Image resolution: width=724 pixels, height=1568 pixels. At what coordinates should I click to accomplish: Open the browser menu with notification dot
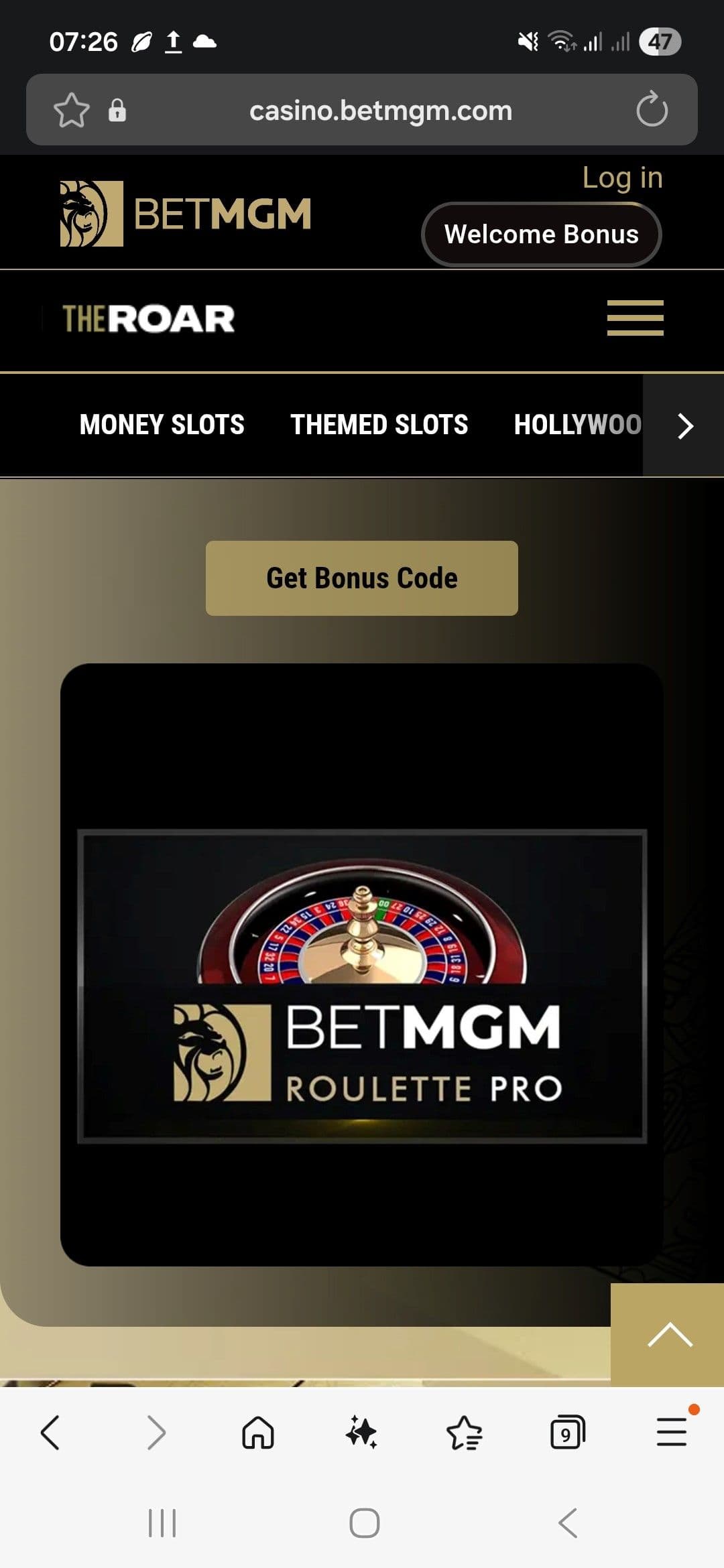click(x=672, y=1432)
